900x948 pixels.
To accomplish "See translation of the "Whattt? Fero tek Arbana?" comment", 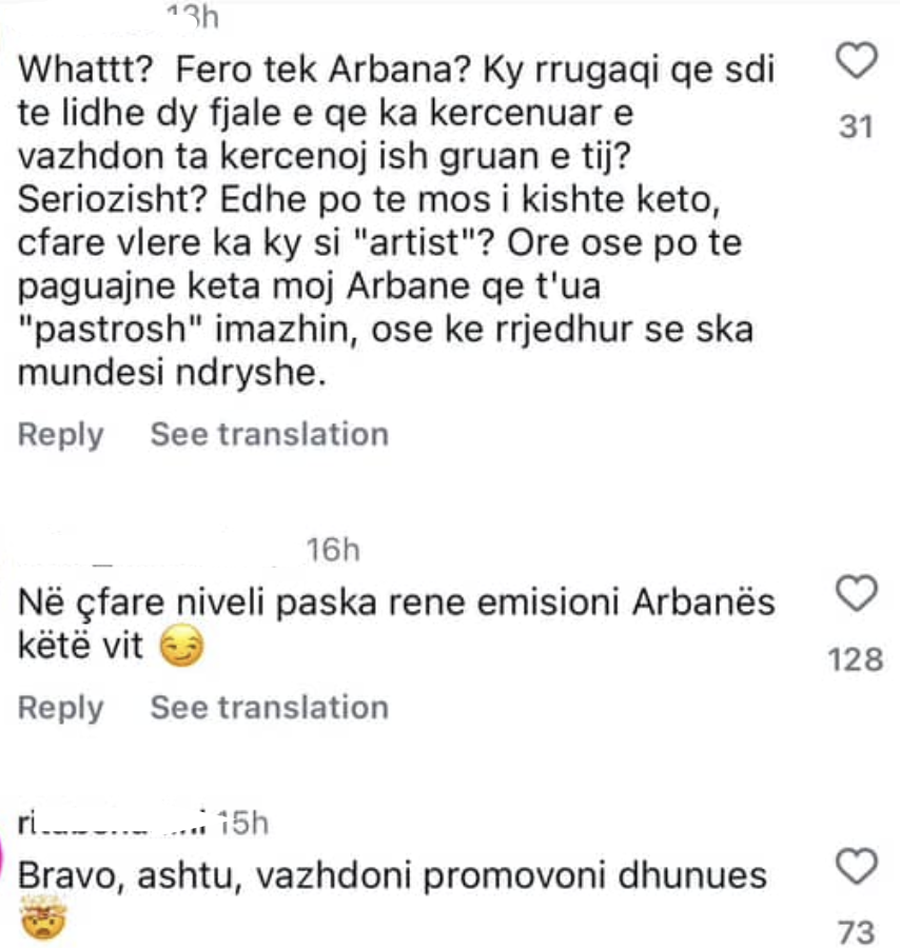I will point(269,435).
